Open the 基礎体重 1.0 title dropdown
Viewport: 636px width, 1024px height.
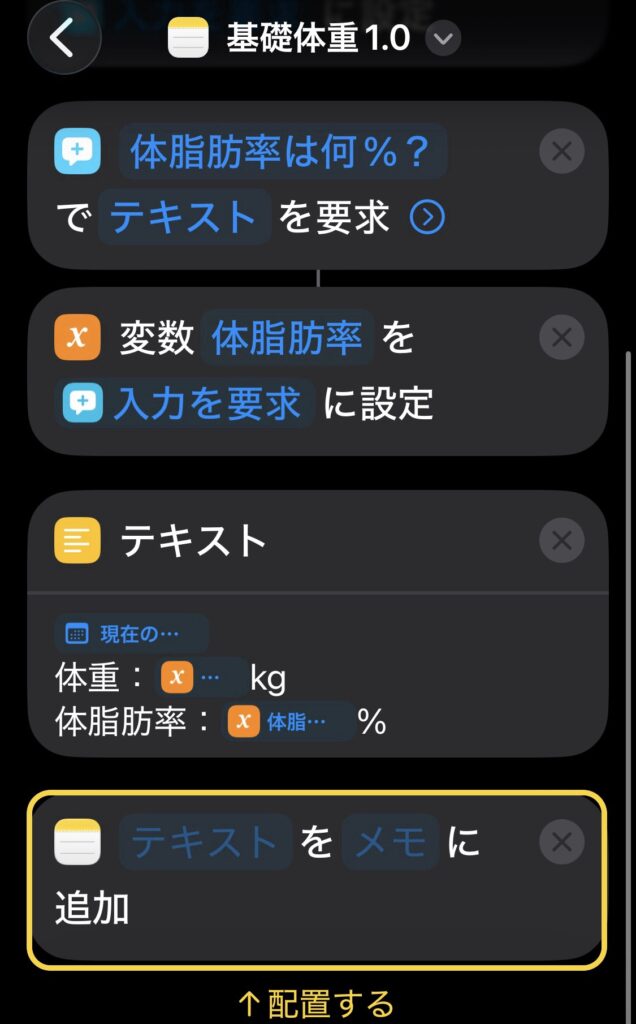(443, 39)
